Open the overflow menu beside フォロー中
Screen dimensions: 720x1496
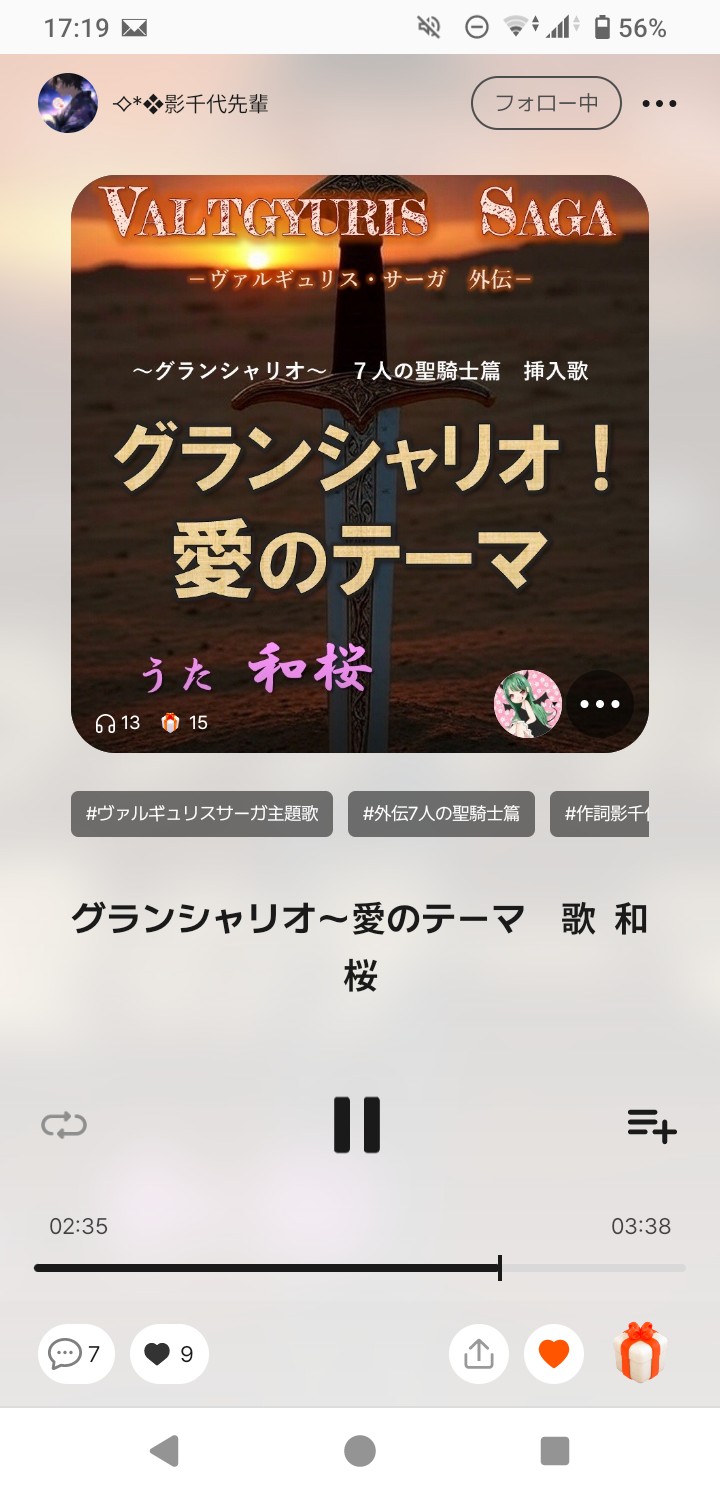(x=659, y=103)
